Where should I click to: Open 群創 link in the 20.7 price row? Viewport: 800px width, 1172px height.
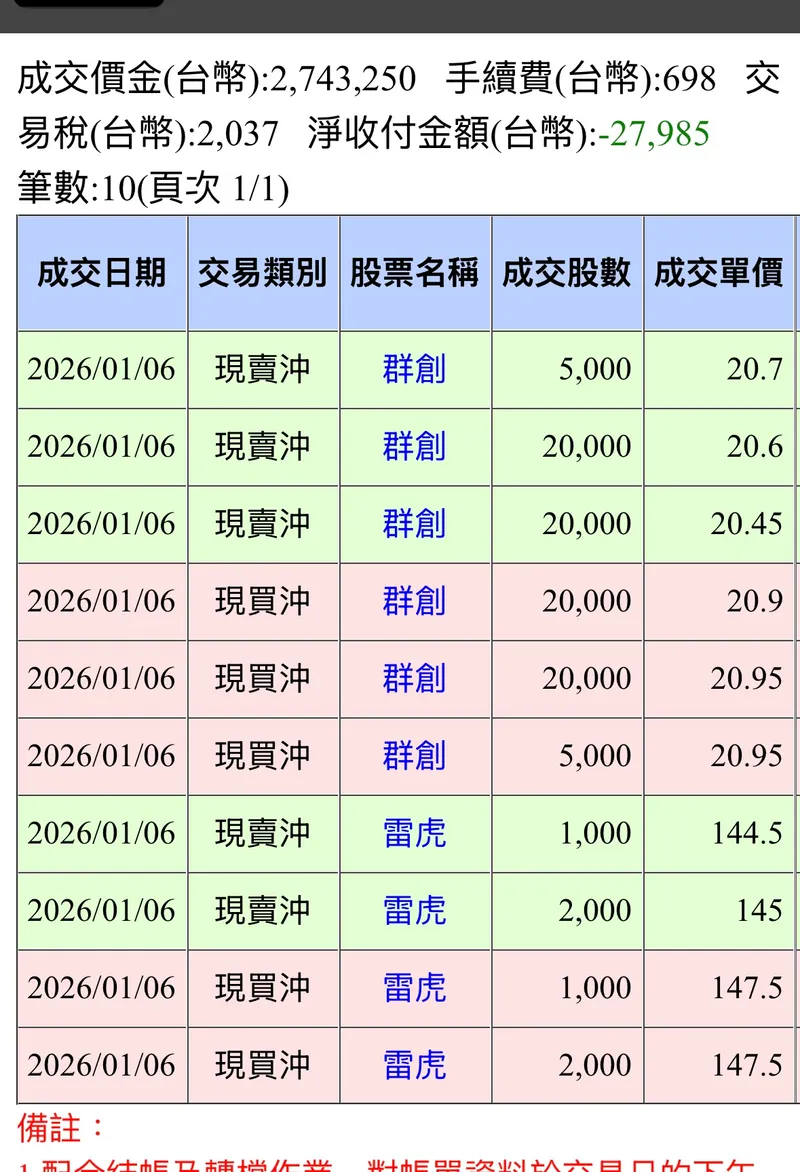pyautogui.click(x=414, y=369)
